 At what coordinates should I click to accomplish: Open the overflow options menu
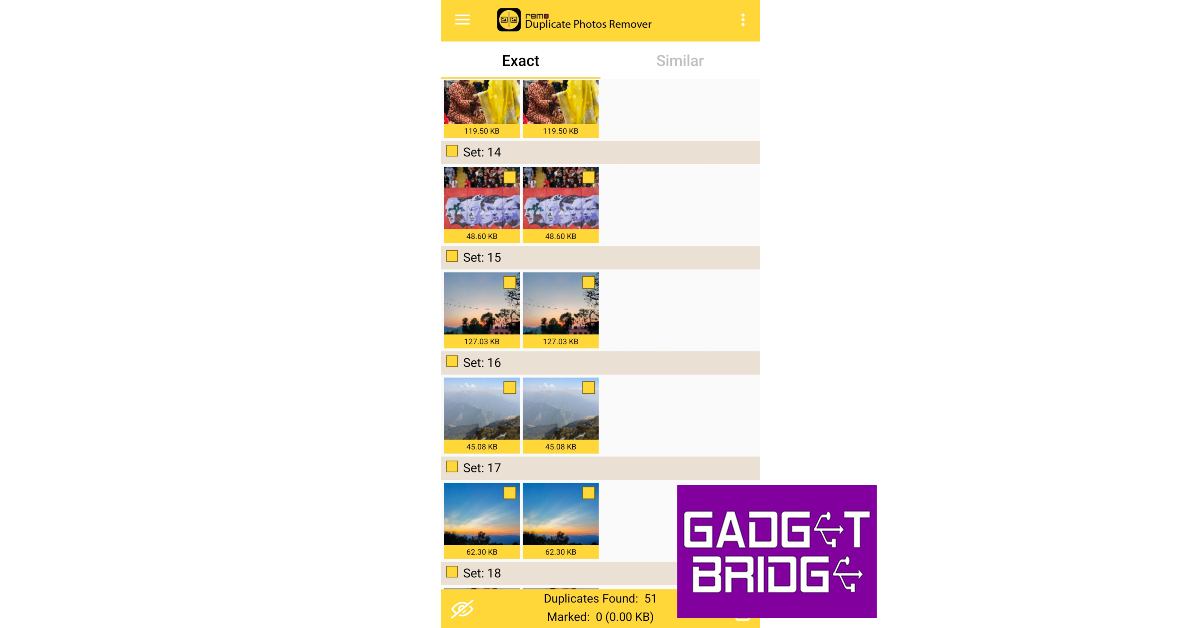[x=742, y=20]
